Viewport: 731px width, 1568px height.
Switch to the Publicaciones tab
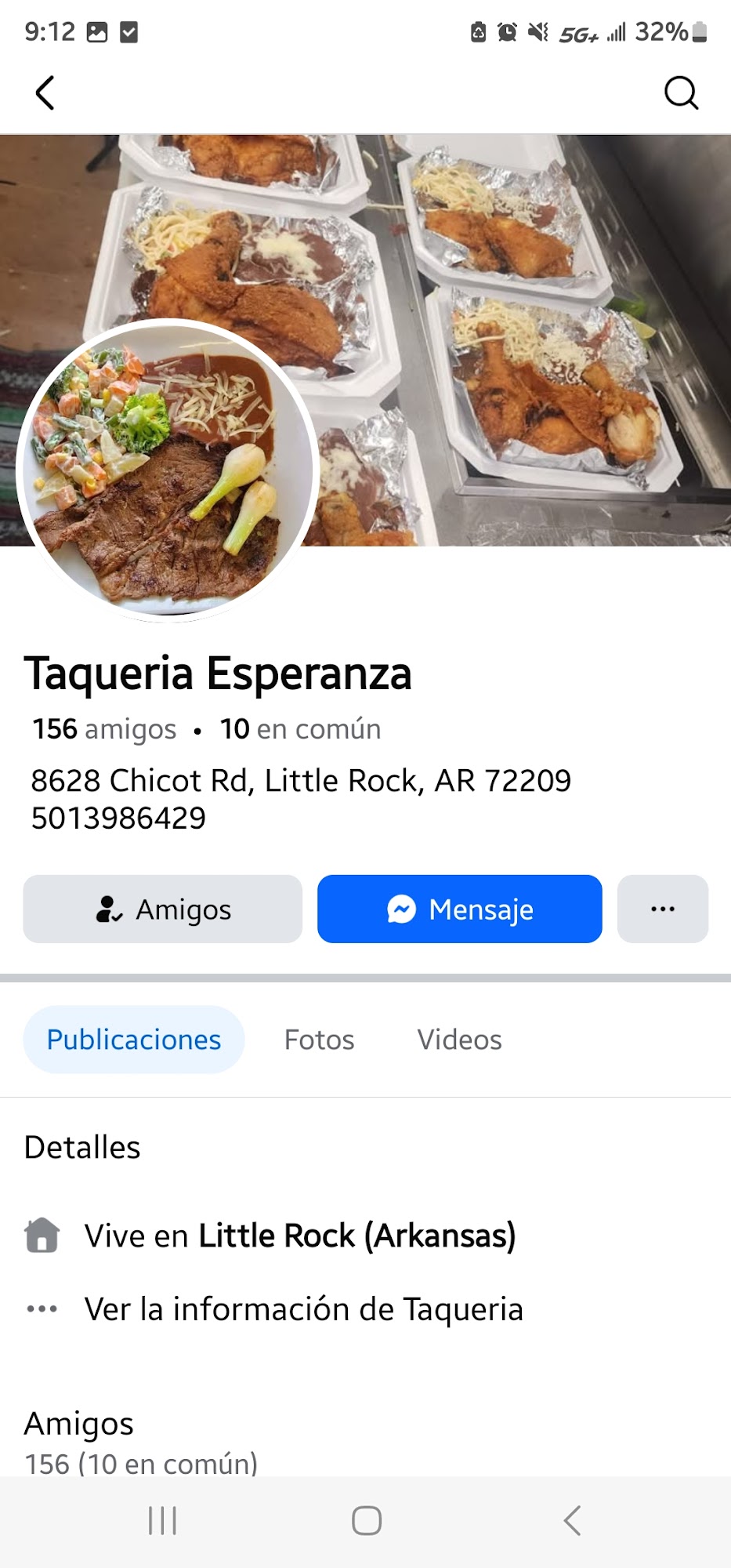point(134,1040)
